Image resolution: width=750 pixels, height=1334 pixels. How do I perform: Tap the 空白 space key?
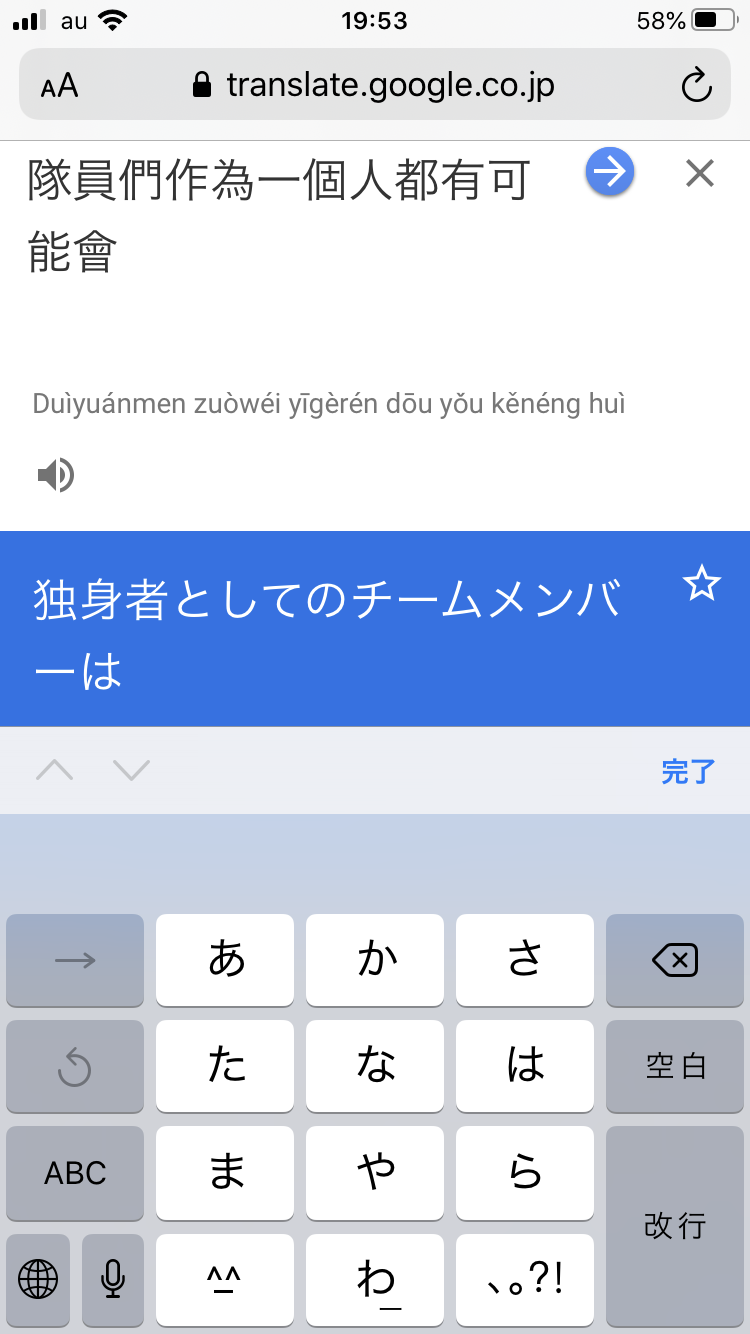(675, 1066)
